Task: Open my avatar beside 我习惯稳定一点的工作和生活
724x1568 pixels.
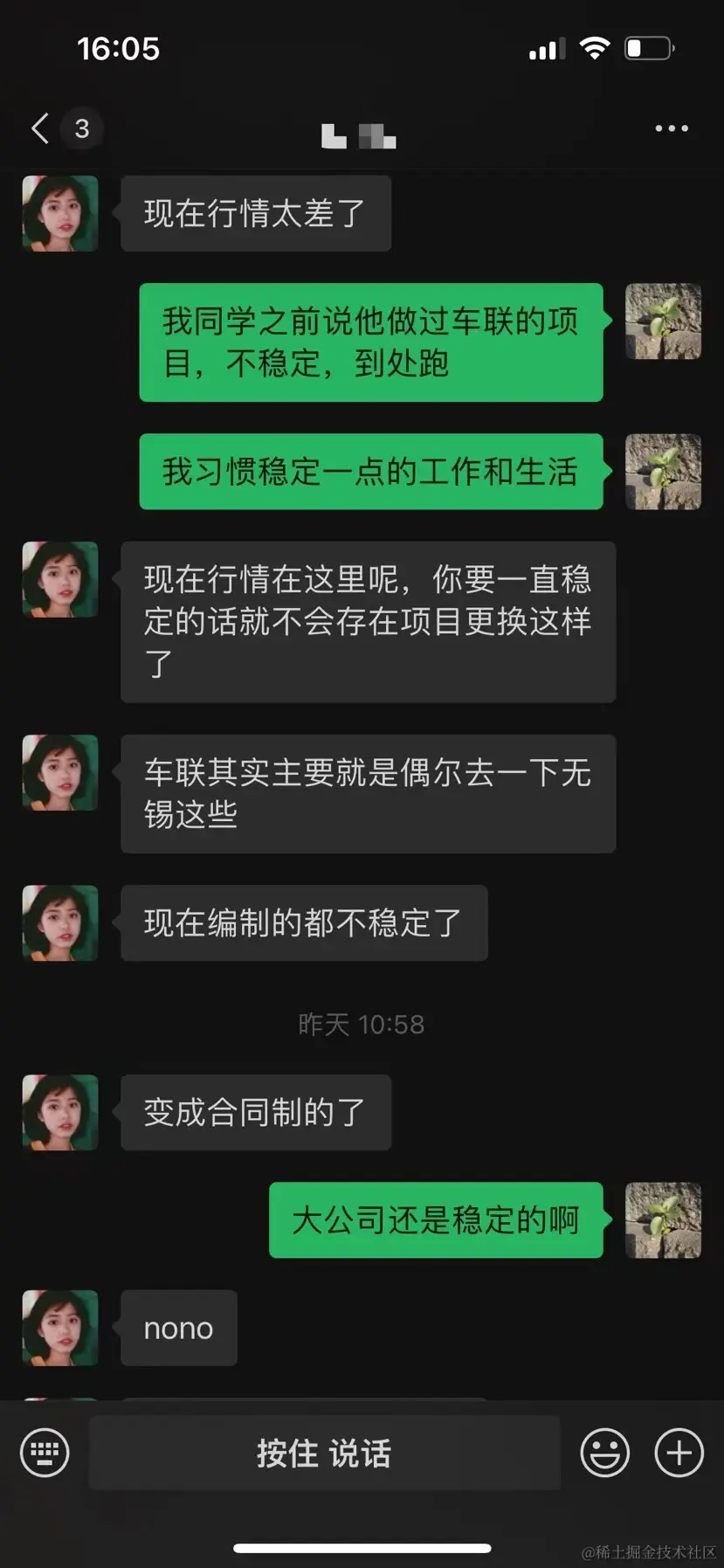Action: [663, 472]
